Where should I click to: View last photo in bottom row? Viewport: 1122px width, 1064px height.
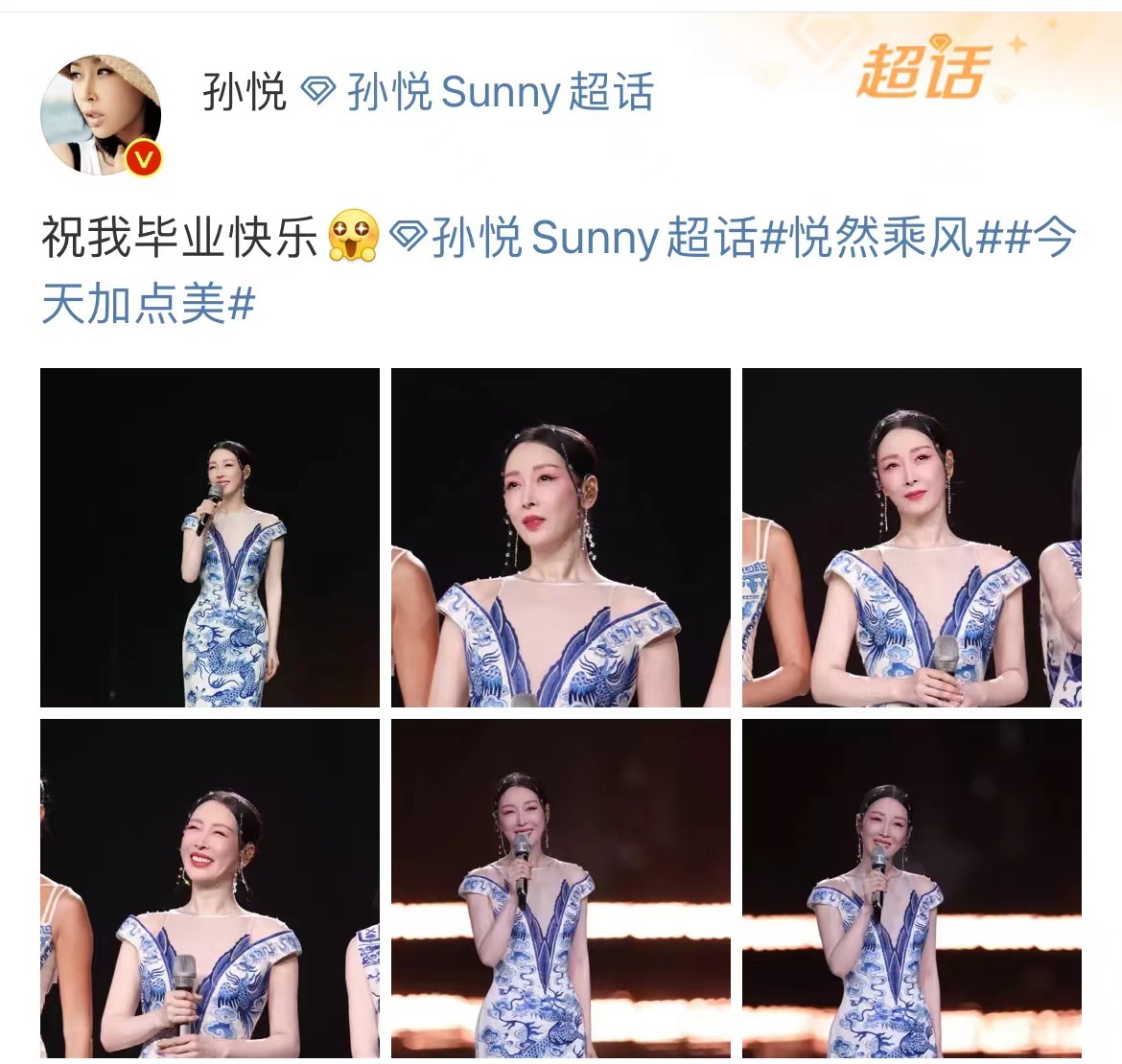click(x=911, y=889)
